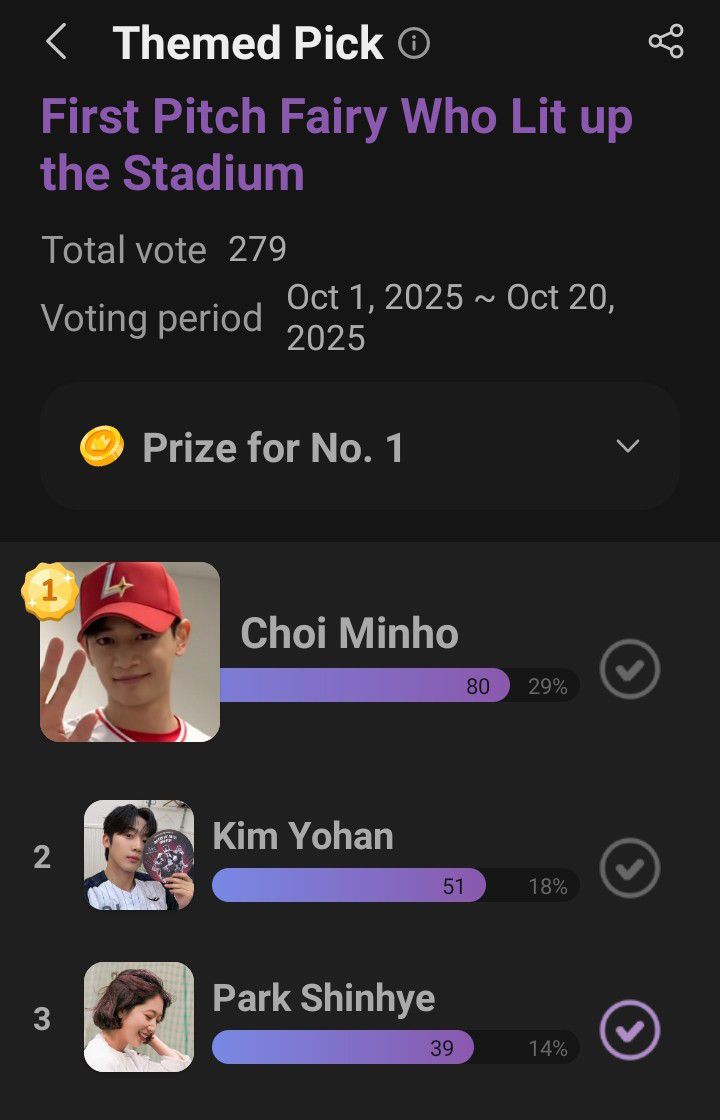Share this themed pick
Screen dimensions: 720x1120
click(665, 42)
